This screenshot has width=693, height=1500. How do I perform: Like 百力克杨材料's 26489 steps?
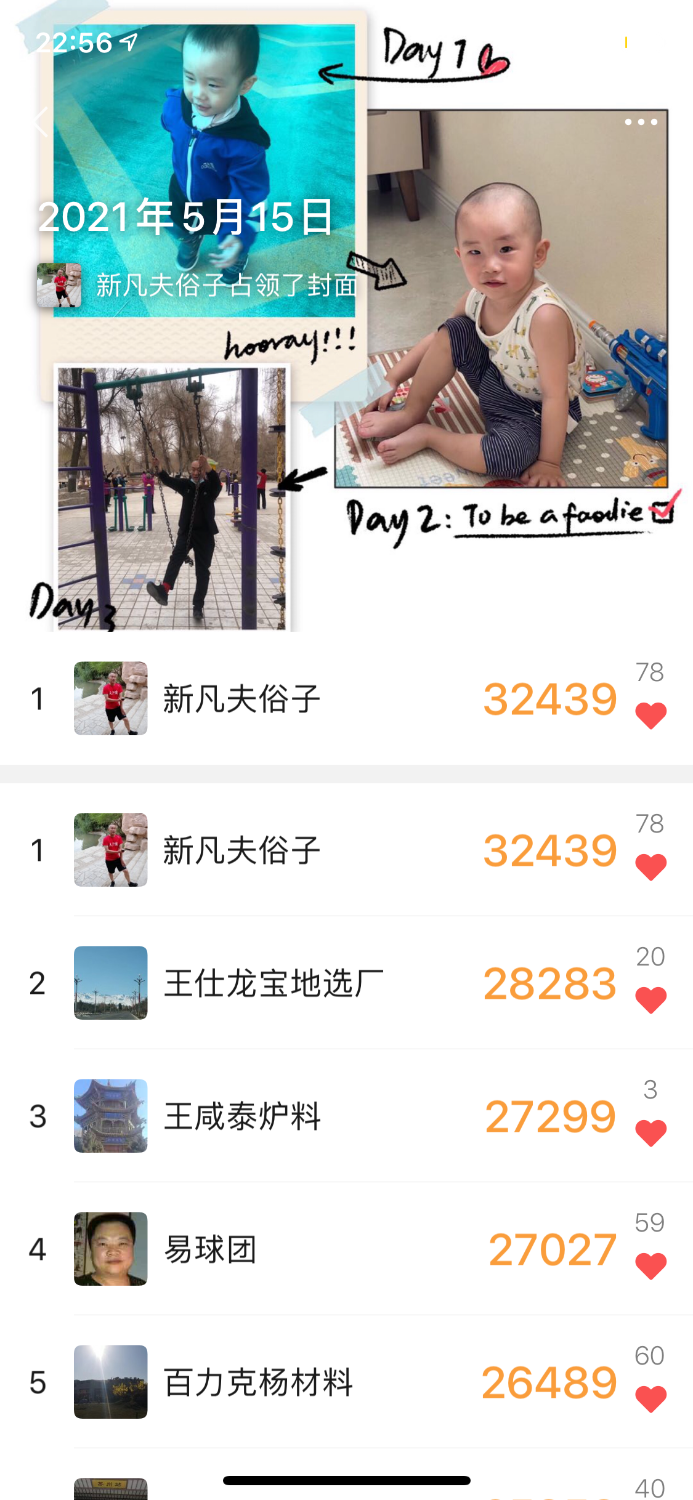pos(651,1399)
